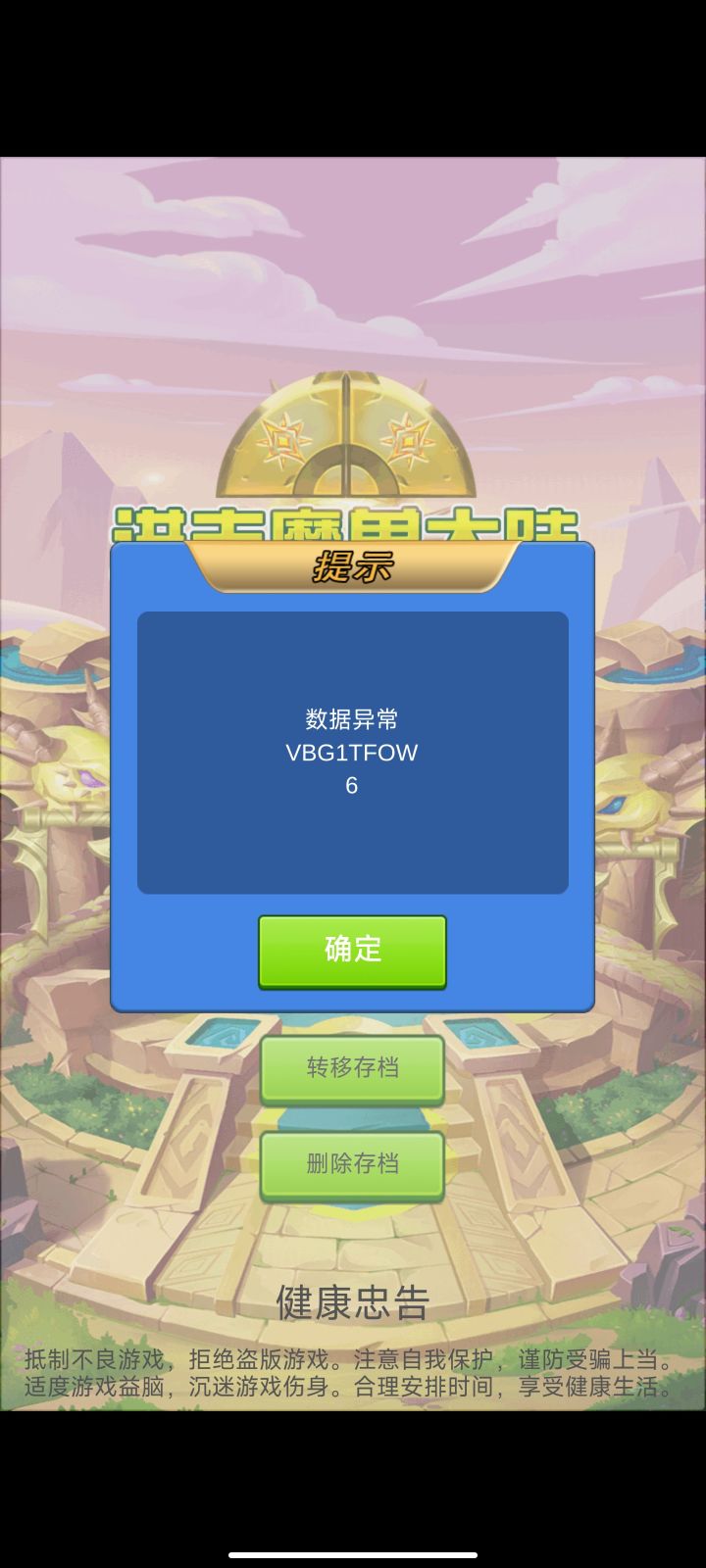Image resolution: width=706 pixels, height=1568 pixels.
Task: Select the error code VBG1TFOW text
Action: [x=353, y=753]
